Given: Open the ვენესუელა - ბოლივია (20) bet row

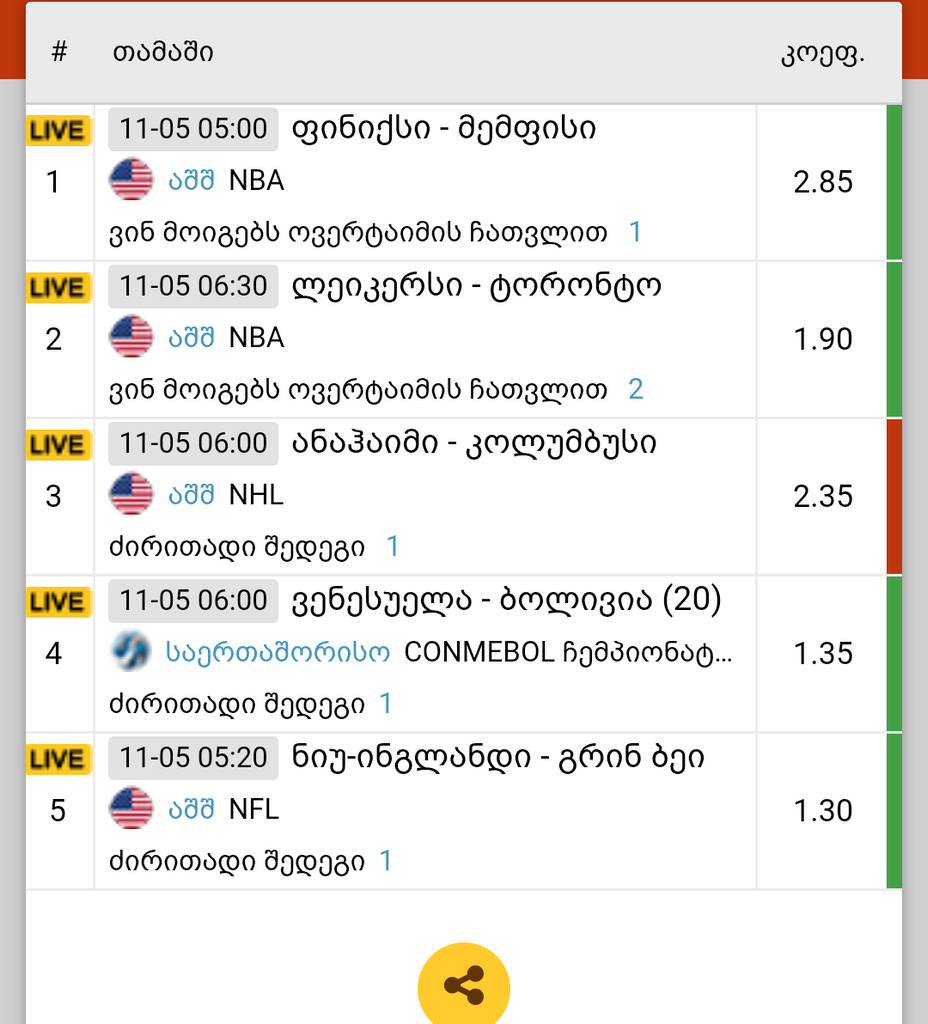Looking at the screenshot, I should coord(506,601).
